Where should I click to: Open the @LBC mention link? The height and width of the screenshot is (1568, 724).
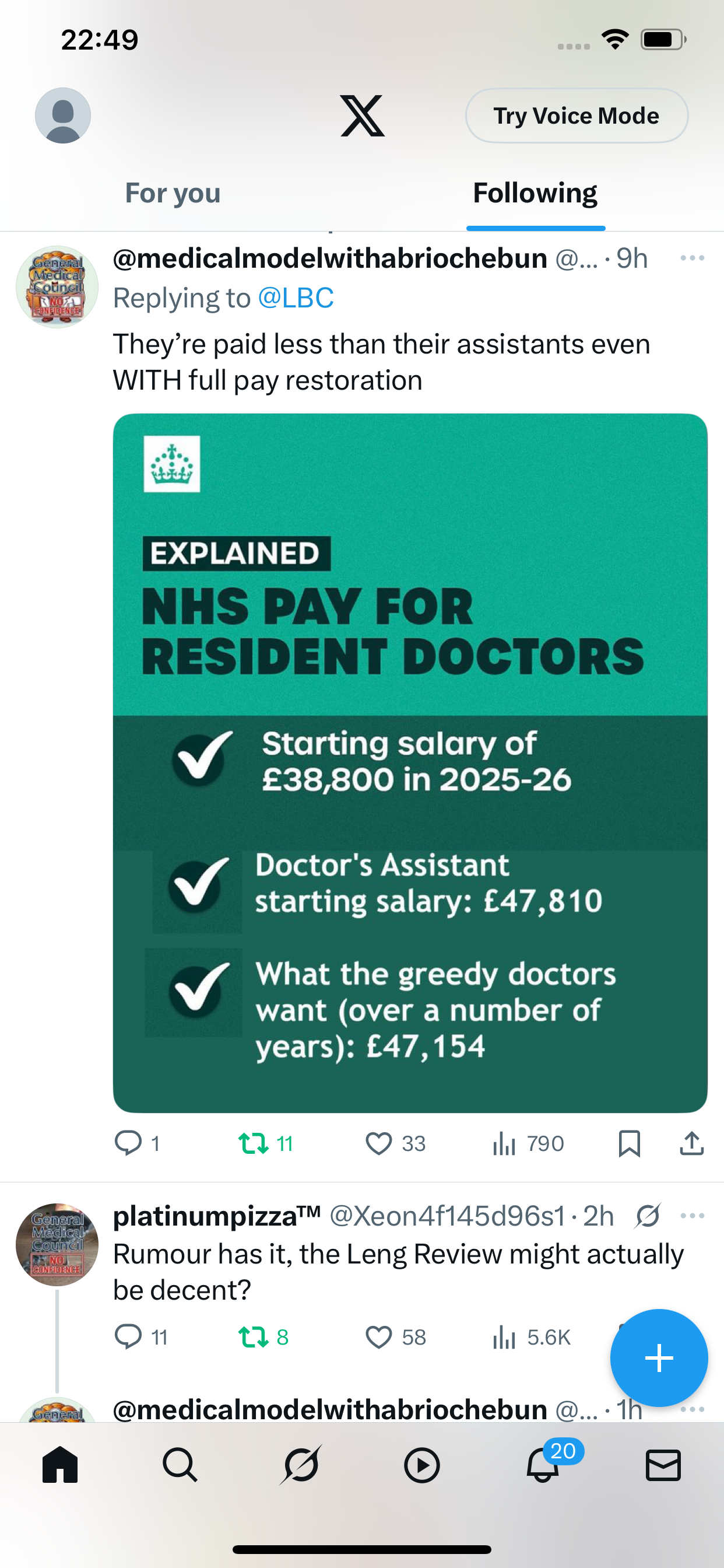click(296, 297)
